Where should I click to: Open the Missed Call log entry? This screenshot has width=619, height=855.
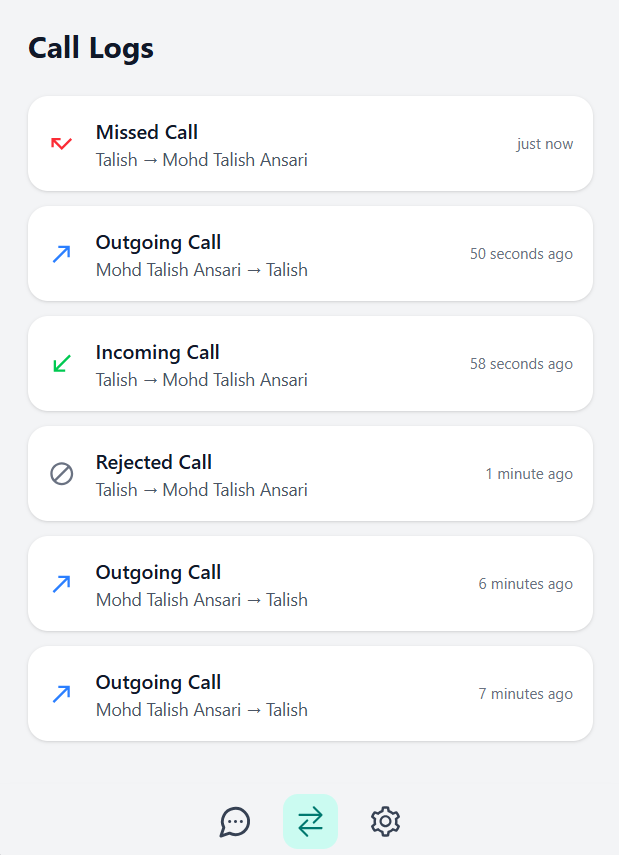(x=310, y=144)
